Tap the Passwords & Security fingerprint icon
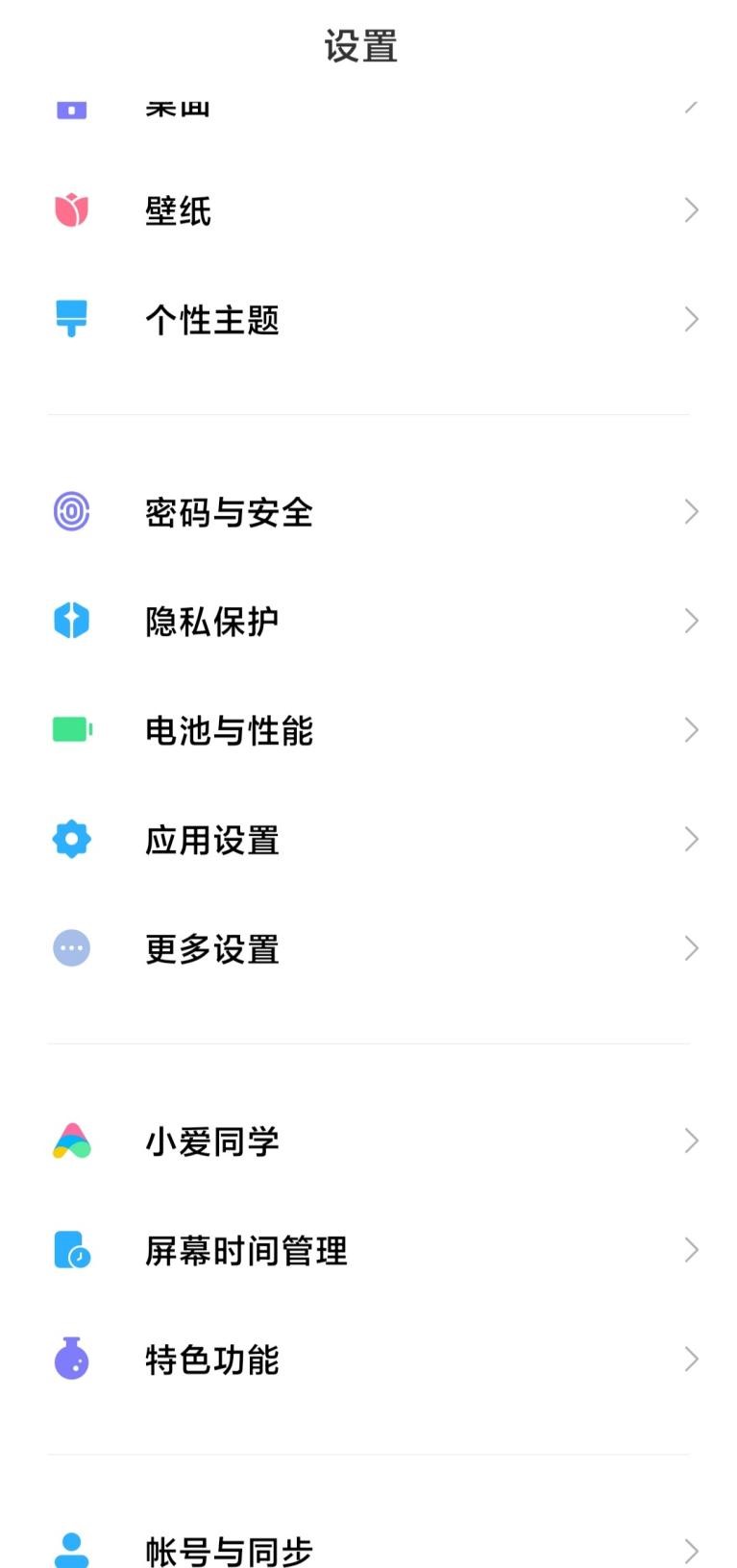The height and width of the screenshot is (1568, 737). click(x=71, y=511)
